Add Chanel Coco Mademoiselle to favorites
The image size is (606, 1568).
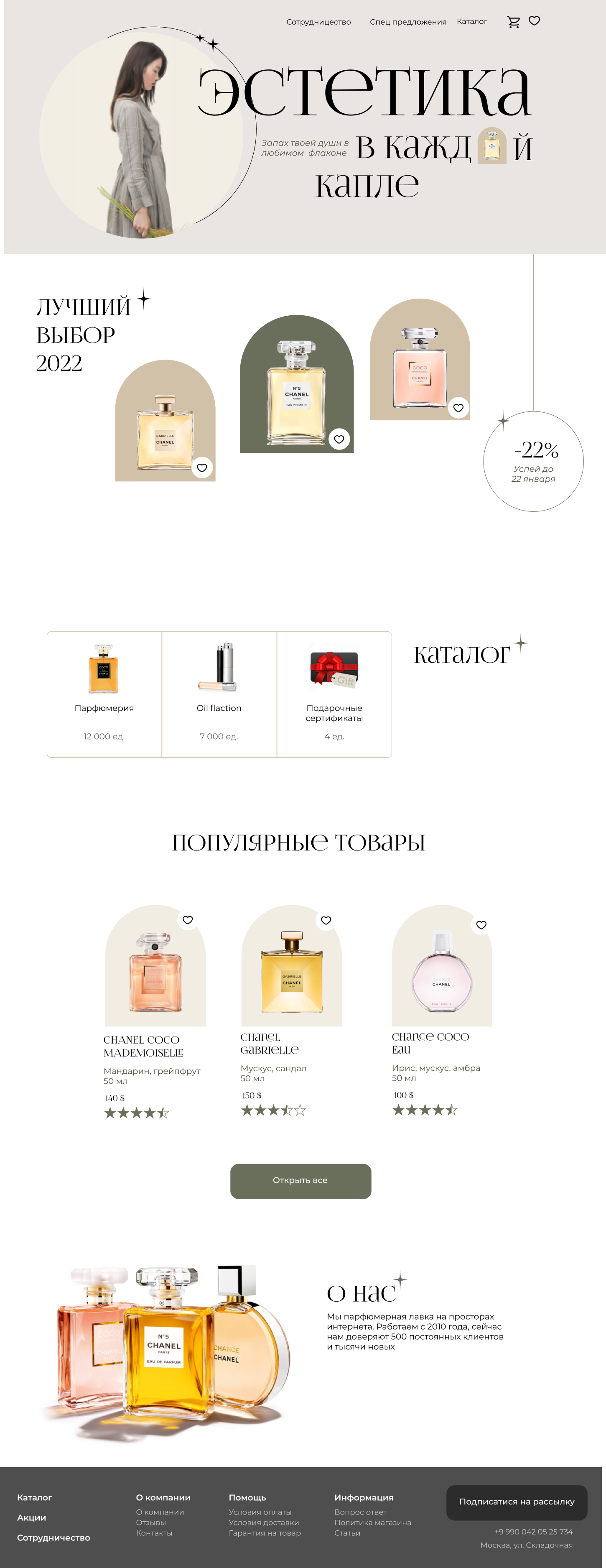click(x=188, y=920)
